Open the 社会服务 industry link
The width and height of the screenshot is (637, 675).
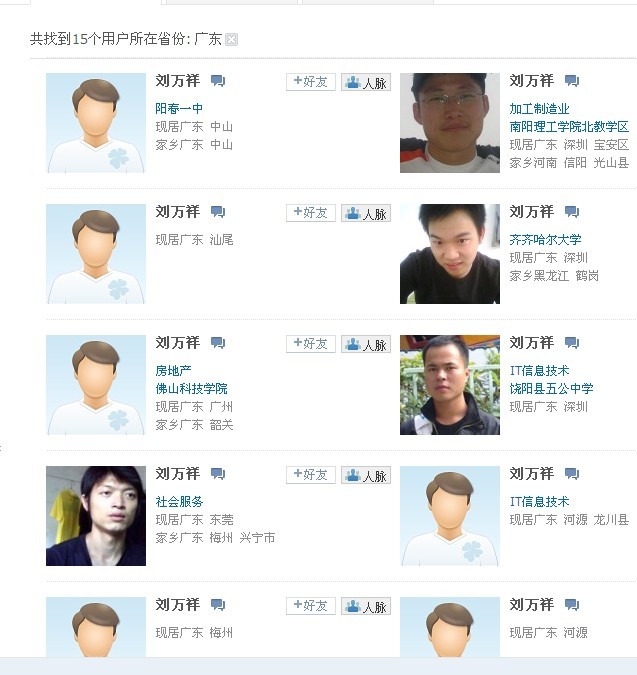pos(179,502)
